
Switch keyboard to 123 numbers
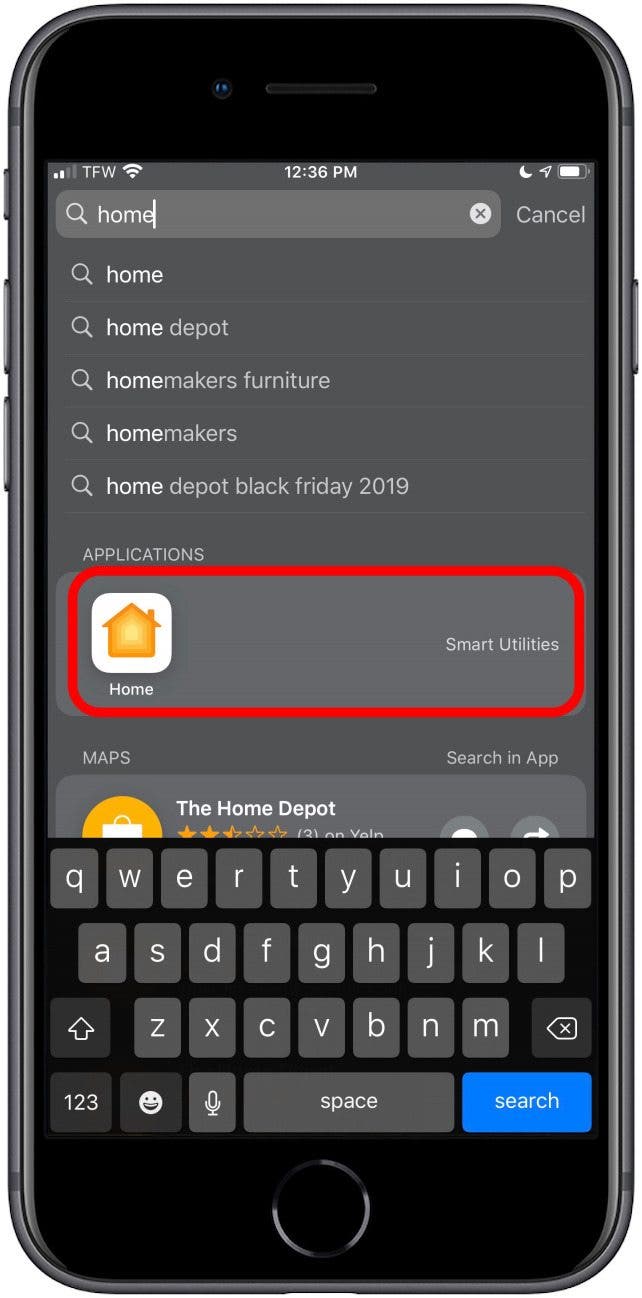click(80, 1101)
